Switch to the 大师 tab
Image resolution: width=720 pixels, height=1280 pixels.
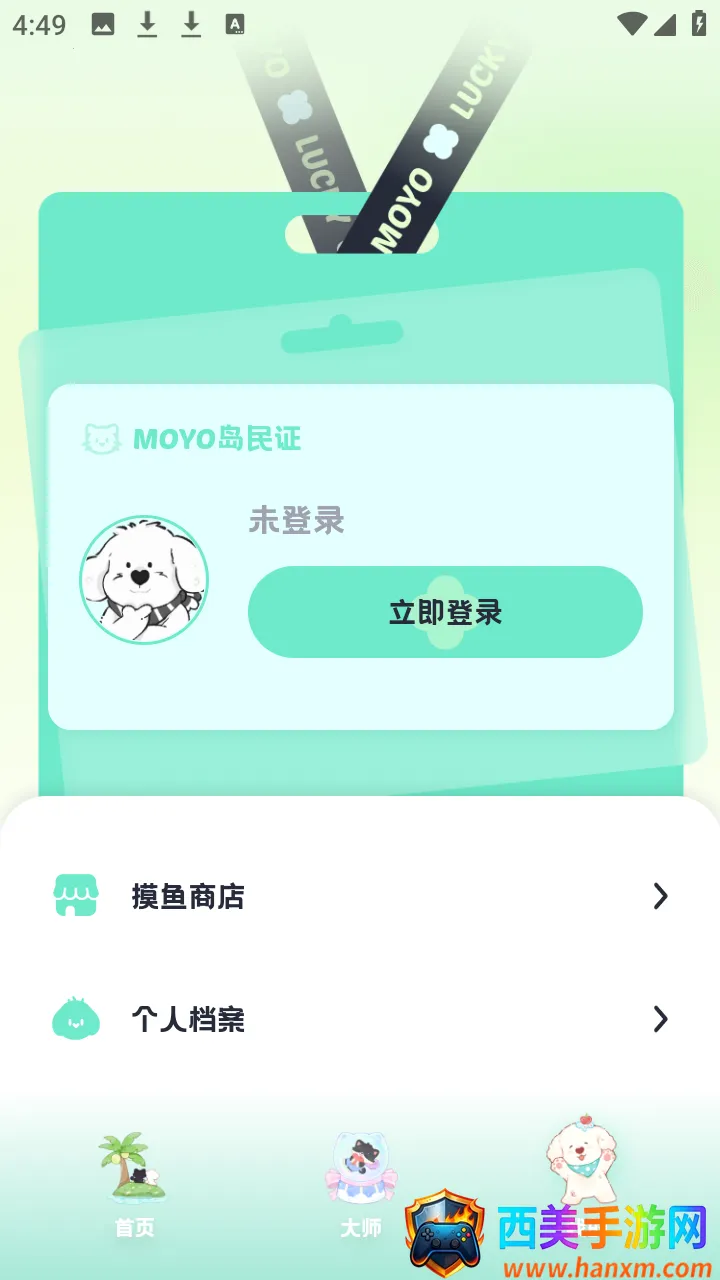pos(360,1230)
